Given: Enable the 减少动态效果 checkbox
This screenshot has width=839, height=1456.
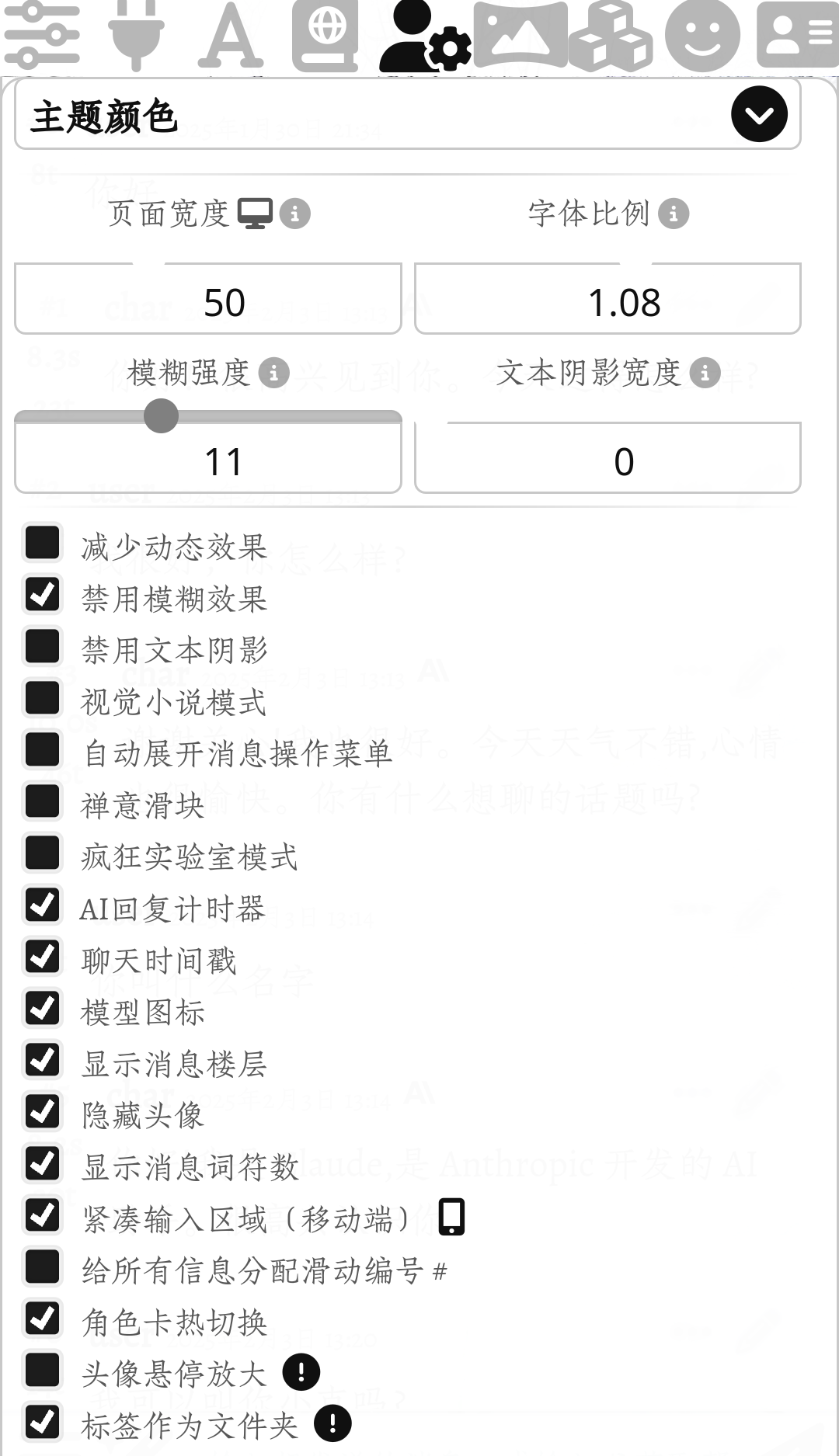Looking at the screenshot, I should (x=43, y=543).
